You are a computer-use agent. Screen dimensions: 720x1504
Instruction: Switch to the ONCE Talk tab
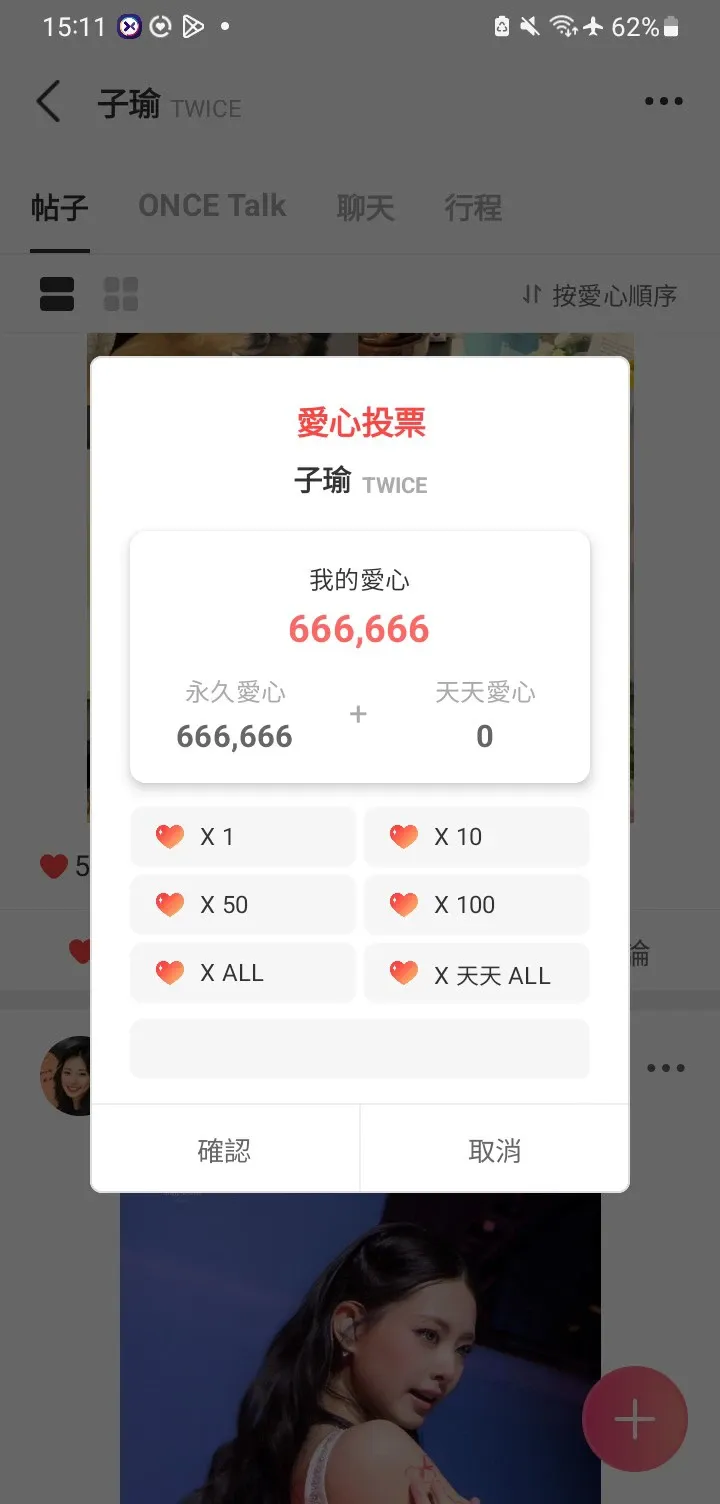click(212, 207)
